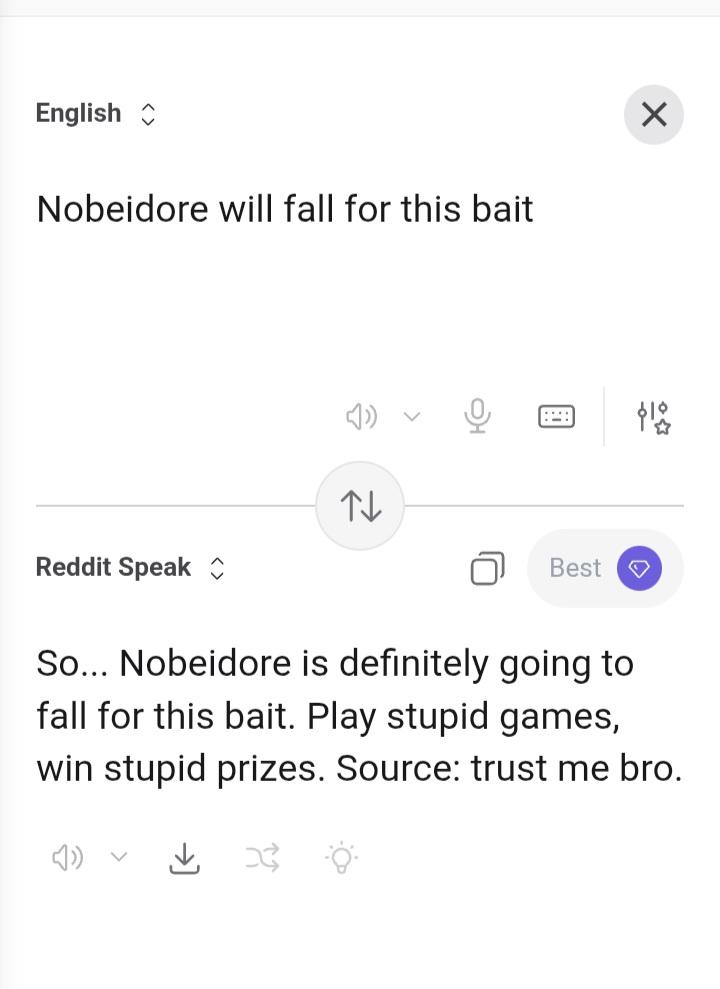Screen dimensions: 720x989
Task: Start voice input with the microphone
Action: [478, 416]
